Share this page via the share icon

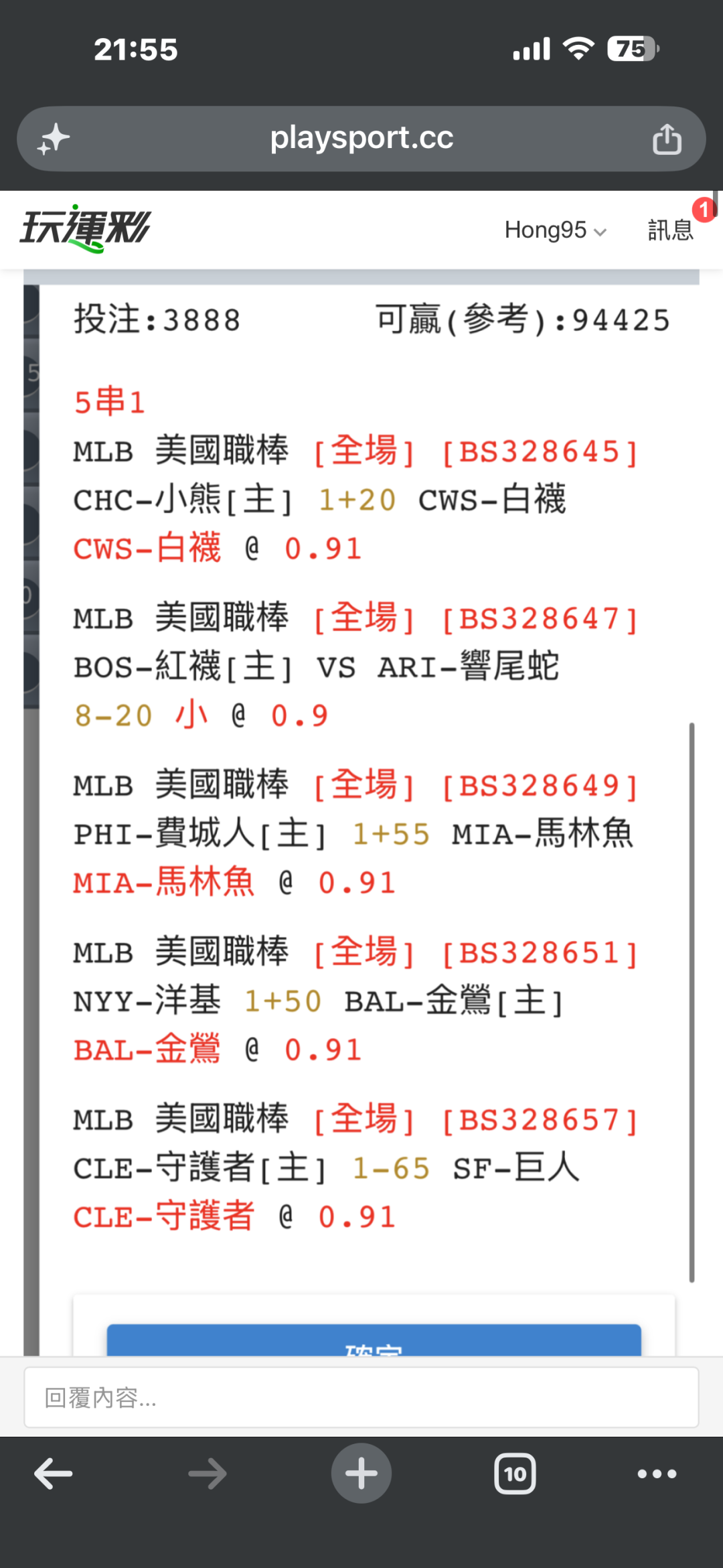click(x=667, y=139)
